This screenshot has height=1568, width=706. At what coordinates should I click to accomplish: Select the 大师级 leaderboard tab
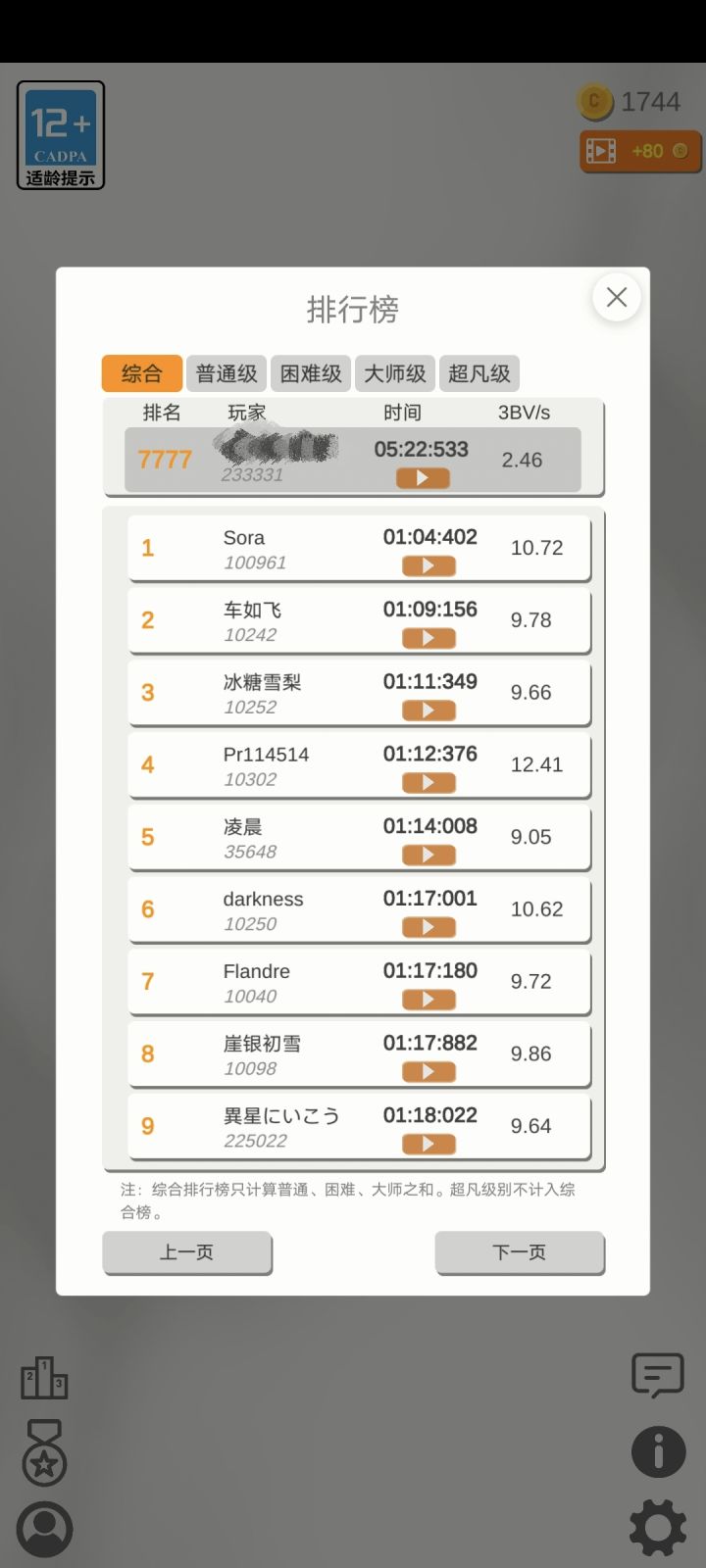(x=395, y=373)
